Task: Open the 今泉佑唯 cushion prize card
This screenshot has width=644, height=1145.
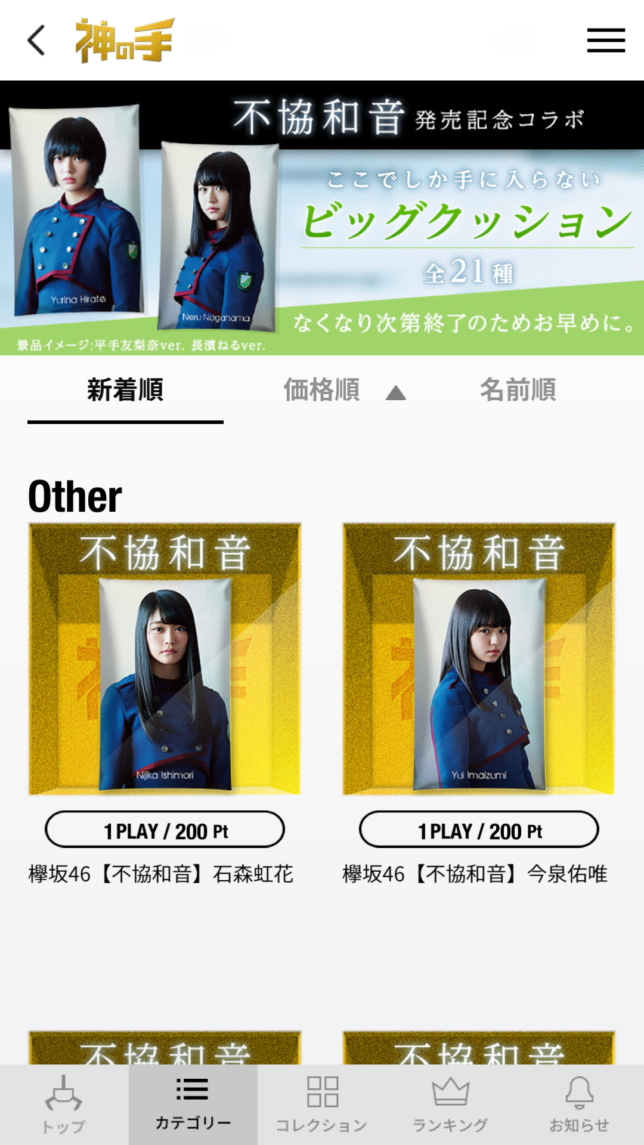Action: [479, 660]
